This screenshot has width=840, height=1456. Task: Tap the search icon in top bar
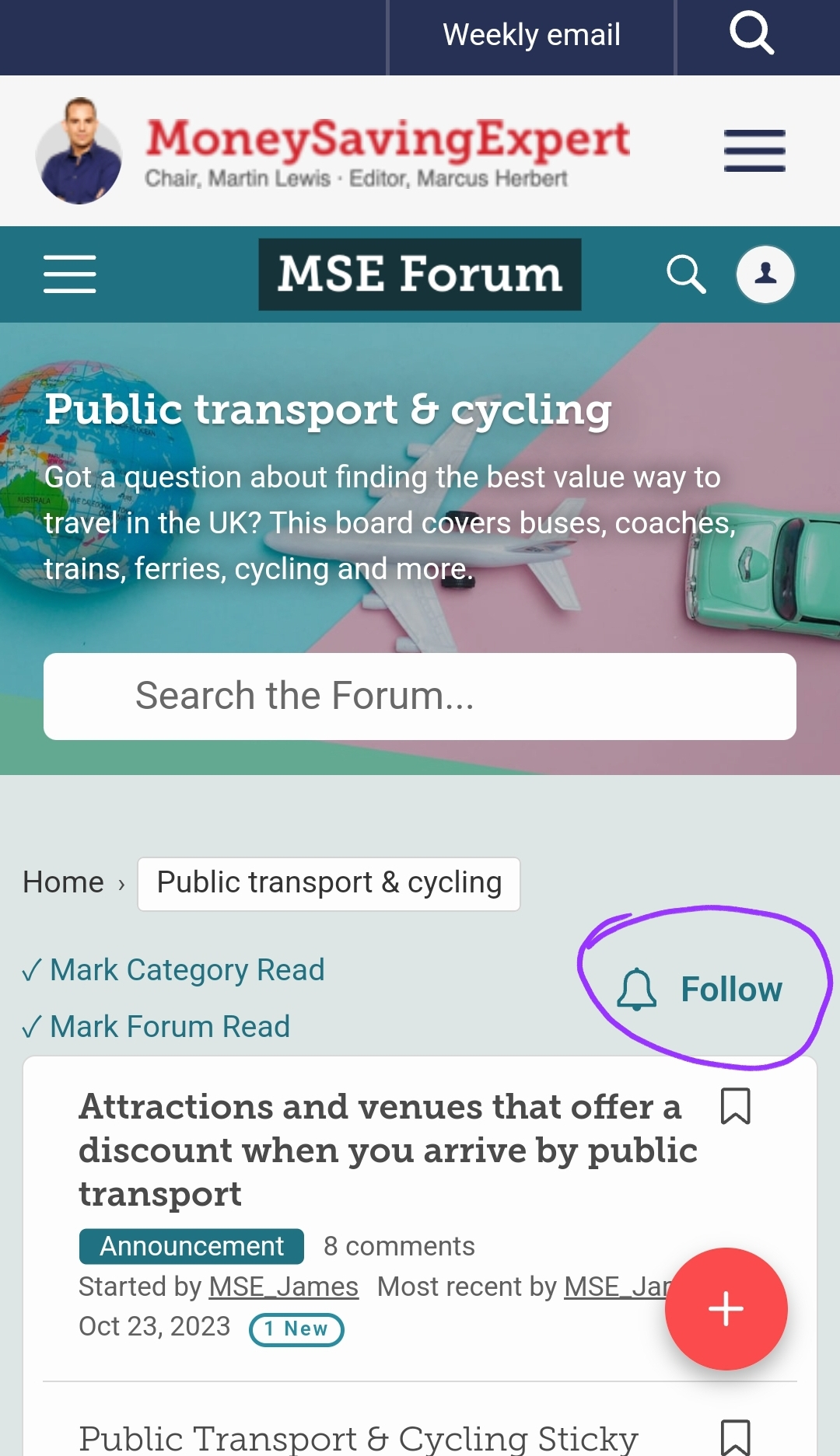[x=751, y=34]
